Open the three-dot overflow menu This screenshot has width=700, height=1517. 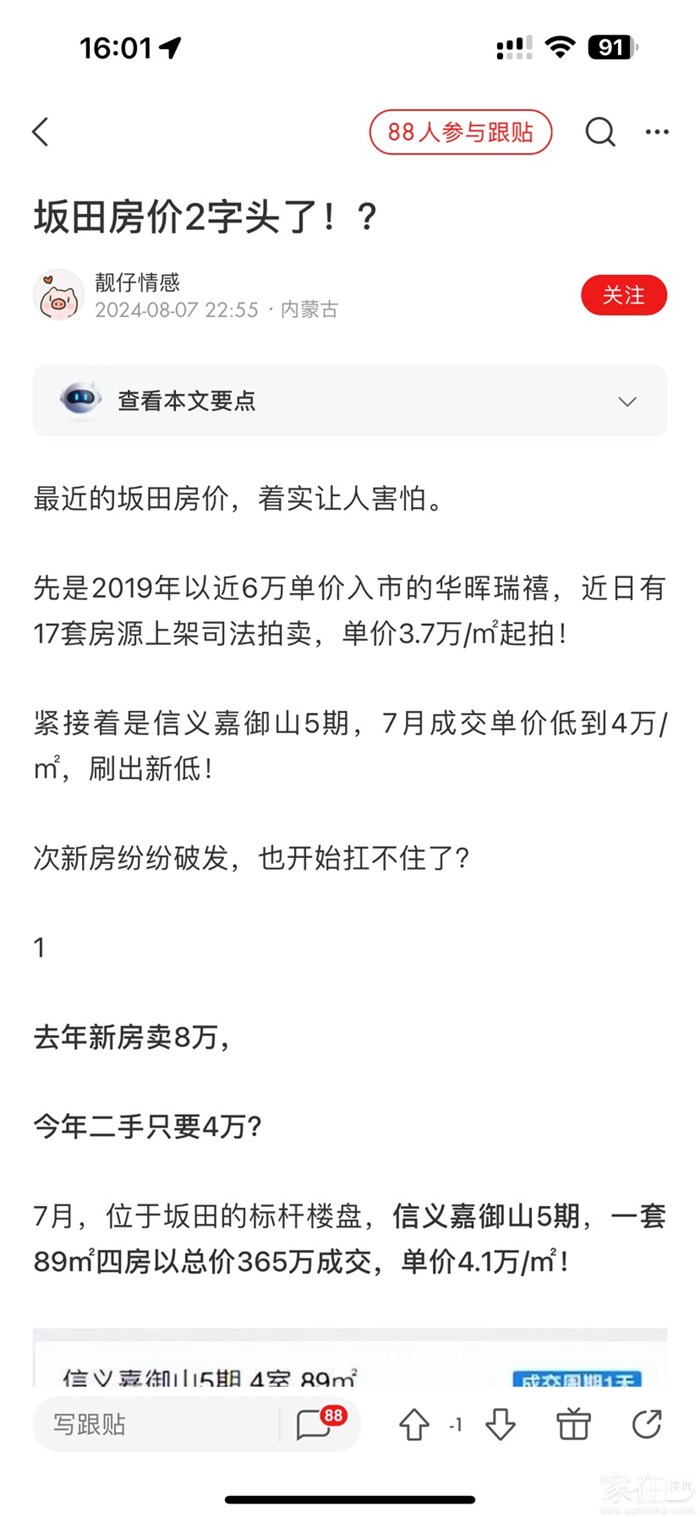pos(657,132)
